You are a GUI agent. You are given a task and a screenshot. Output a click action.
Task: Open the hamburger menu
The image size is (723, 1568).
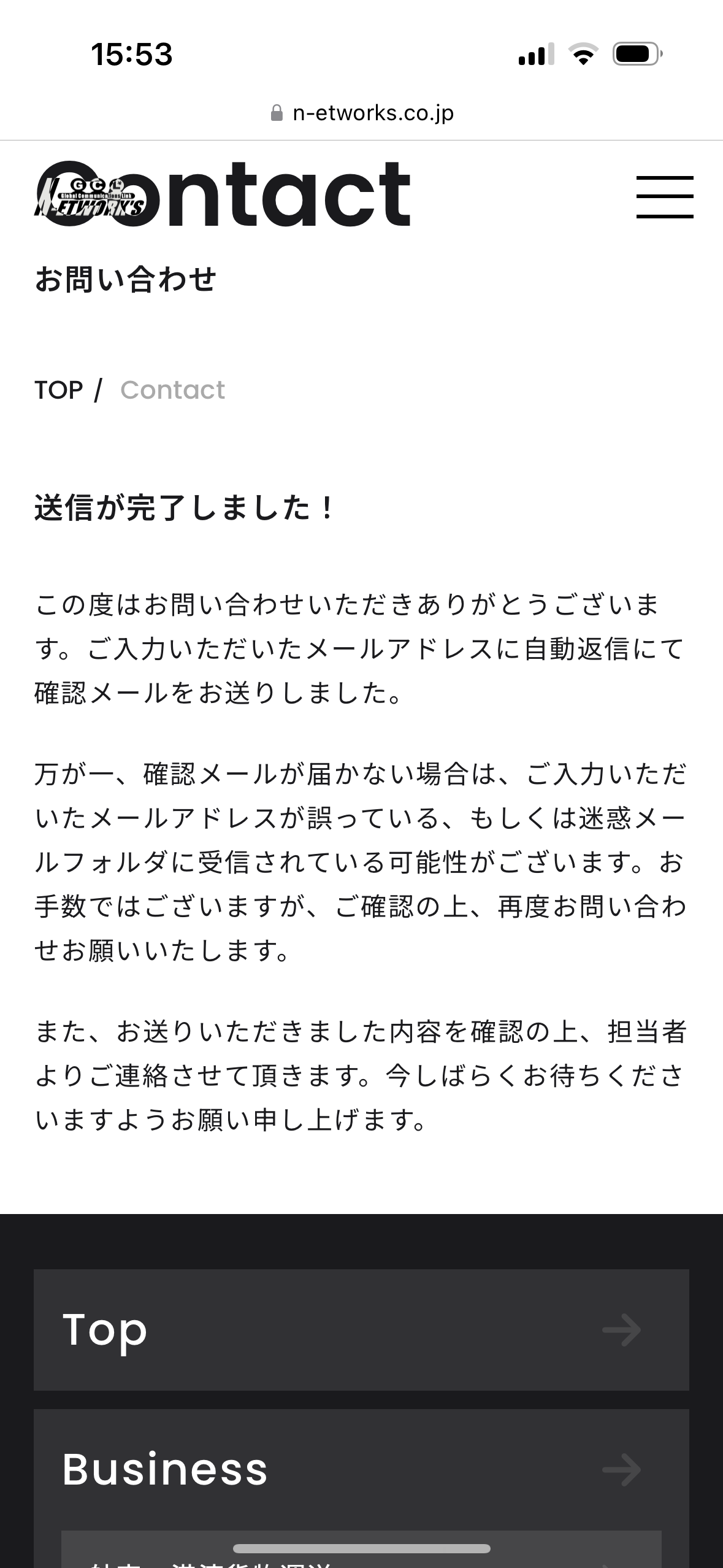(665, 197)
